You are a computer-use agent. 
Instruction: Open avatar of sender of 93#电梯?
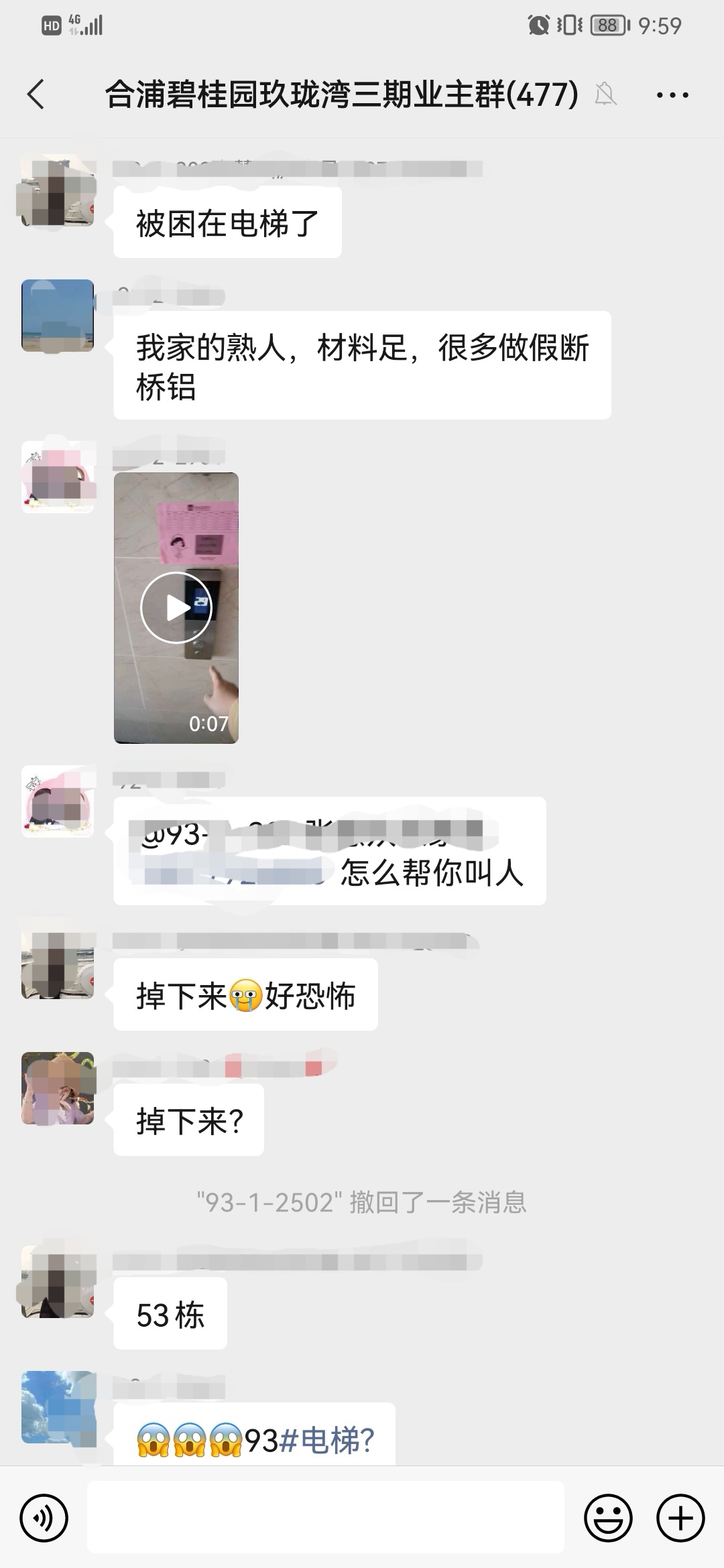tap(58, 1407)
